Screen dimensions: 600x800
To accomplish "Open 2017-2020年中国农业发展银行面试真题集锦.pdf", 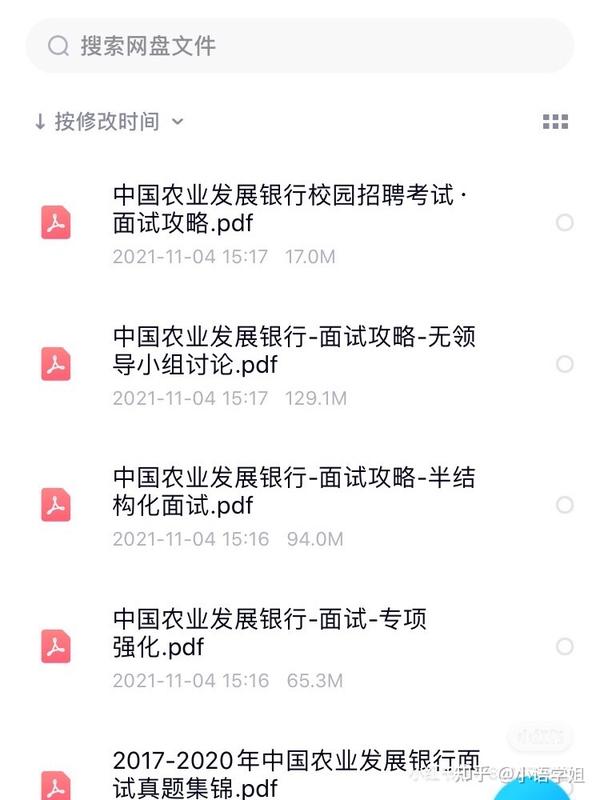I will 295,772.
